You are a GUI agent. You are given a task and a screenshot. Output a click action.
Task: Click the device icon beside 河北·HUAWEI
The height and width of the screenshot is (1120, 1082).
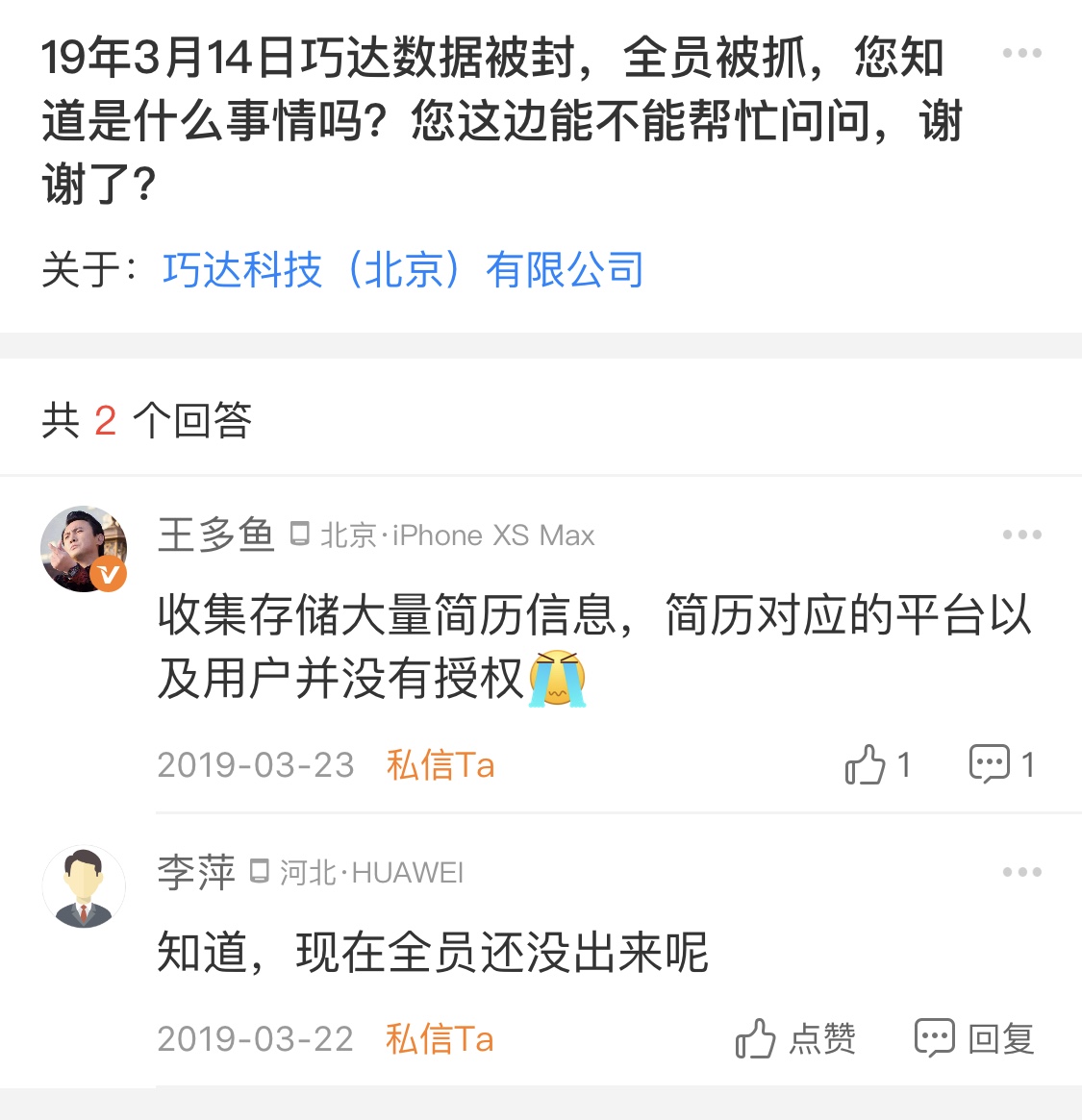tap(260, 871)
